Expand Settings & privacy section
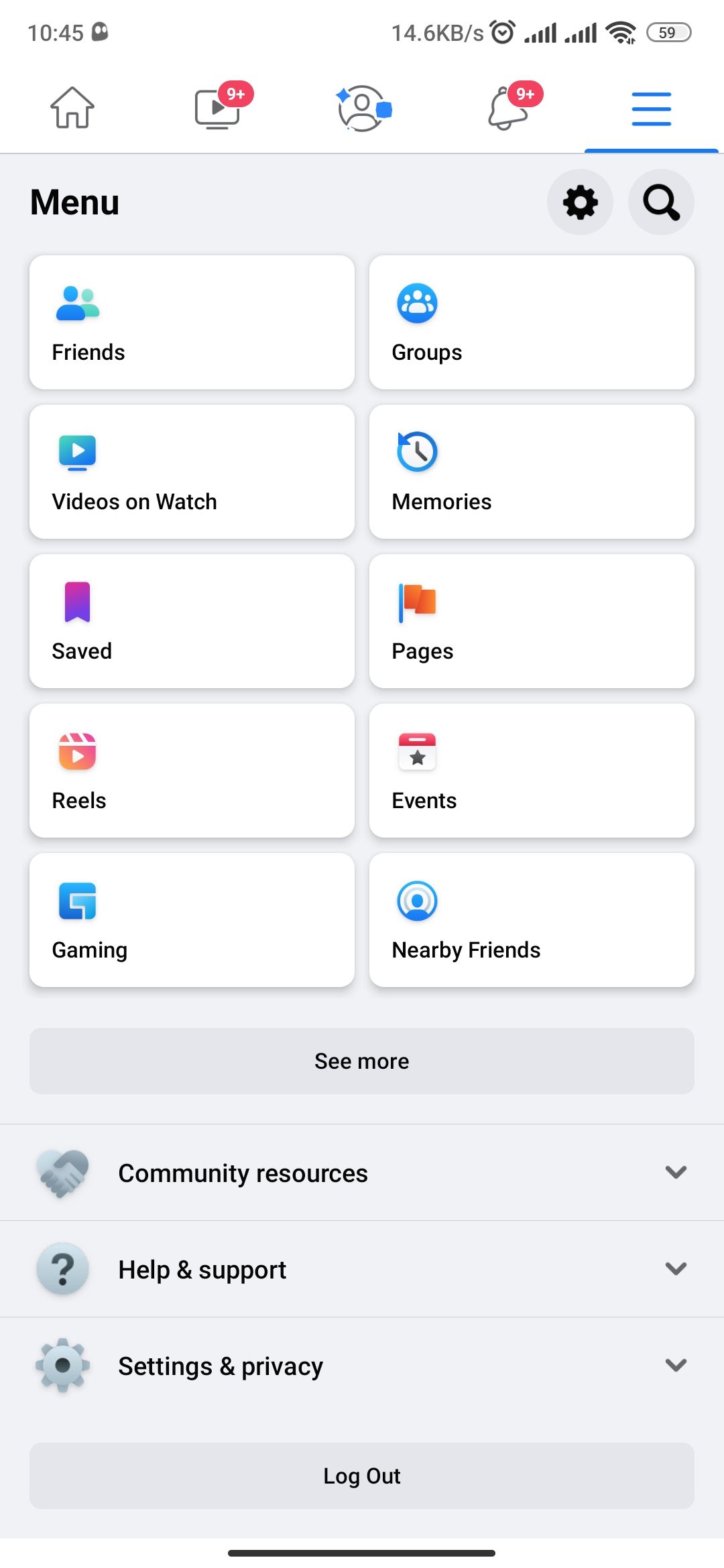The width and height of the screenshot is (724, 1568). 362,1365
